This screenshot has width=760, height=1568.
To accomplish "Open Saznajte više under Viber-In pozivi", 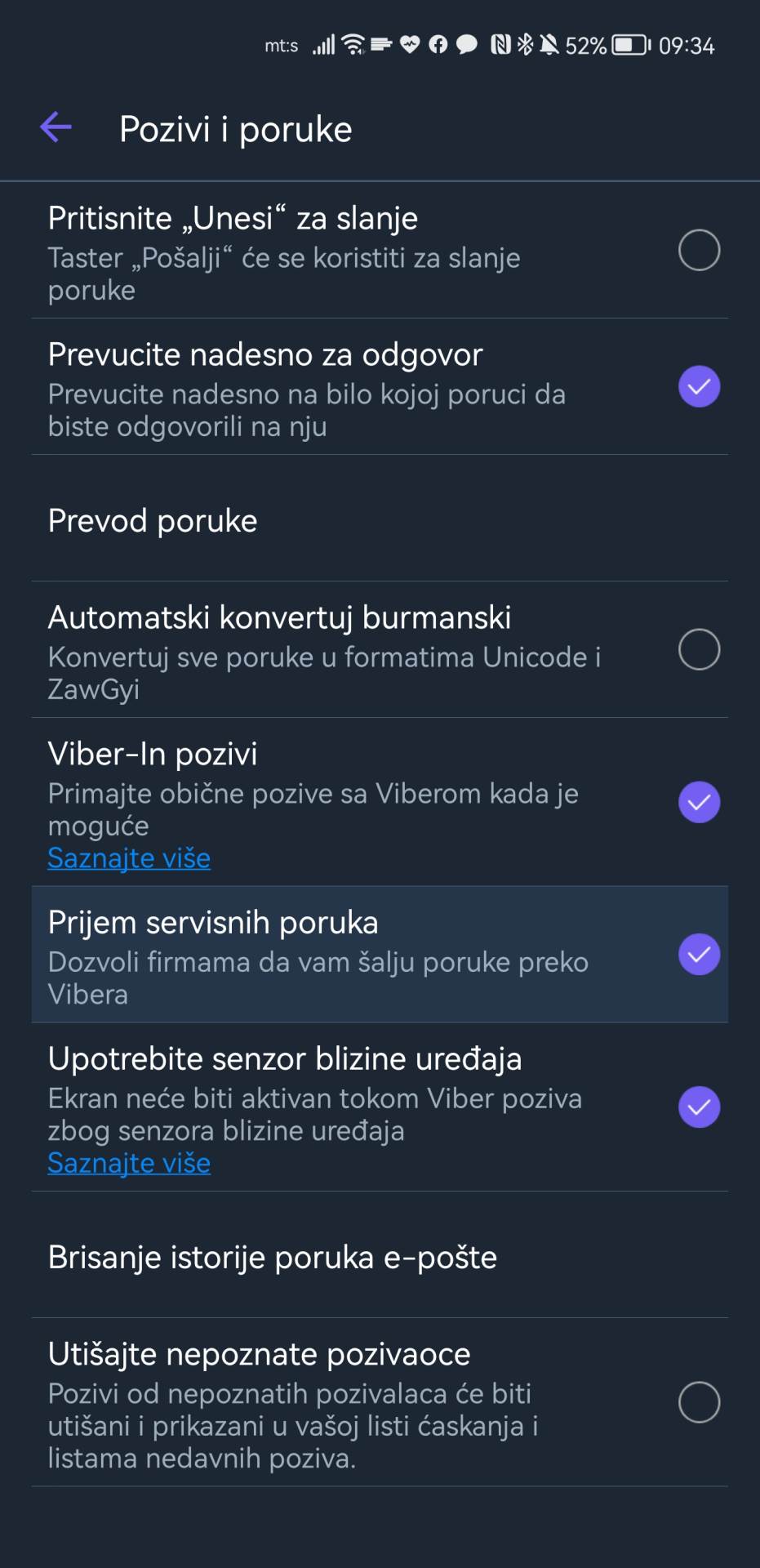I will tap(128, 858).
